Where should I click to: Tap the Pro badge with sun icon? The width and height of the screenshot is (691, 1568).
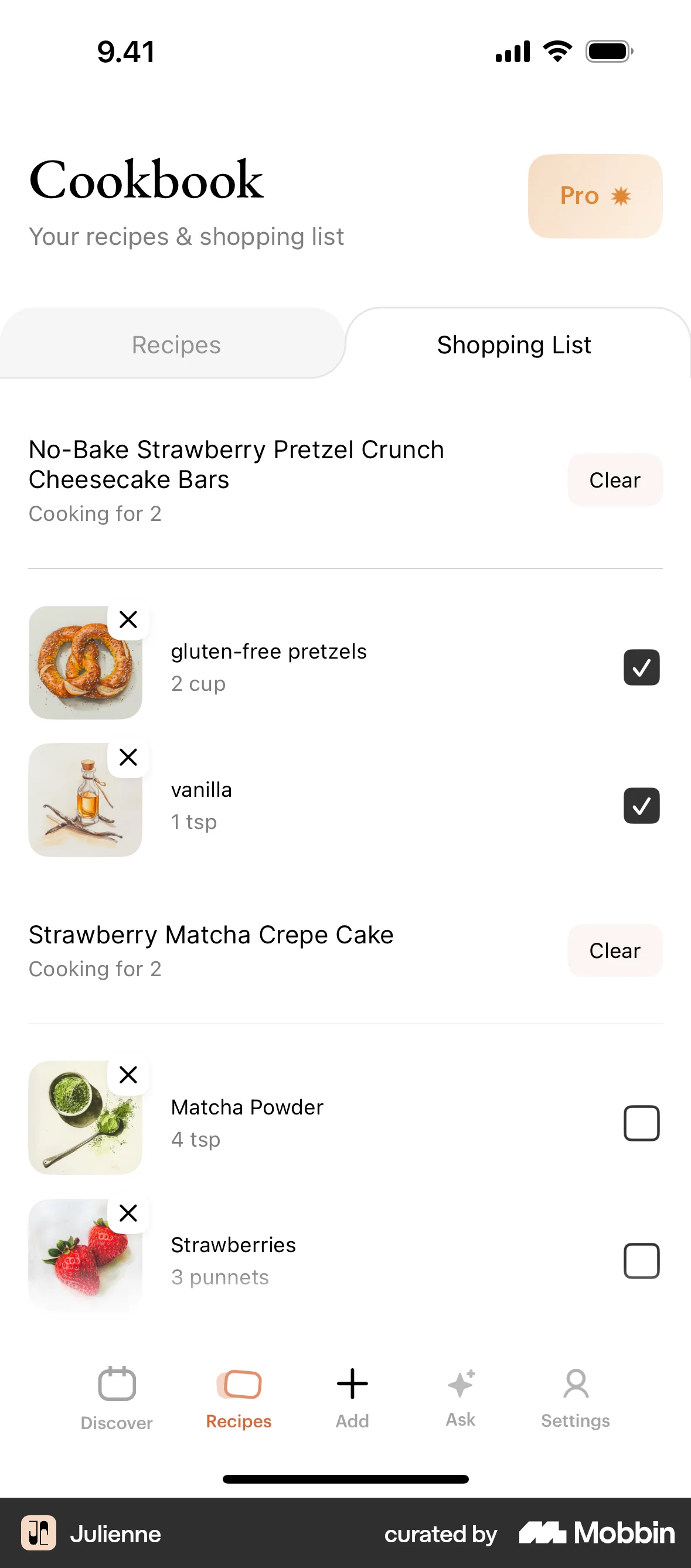coord(594,196)
